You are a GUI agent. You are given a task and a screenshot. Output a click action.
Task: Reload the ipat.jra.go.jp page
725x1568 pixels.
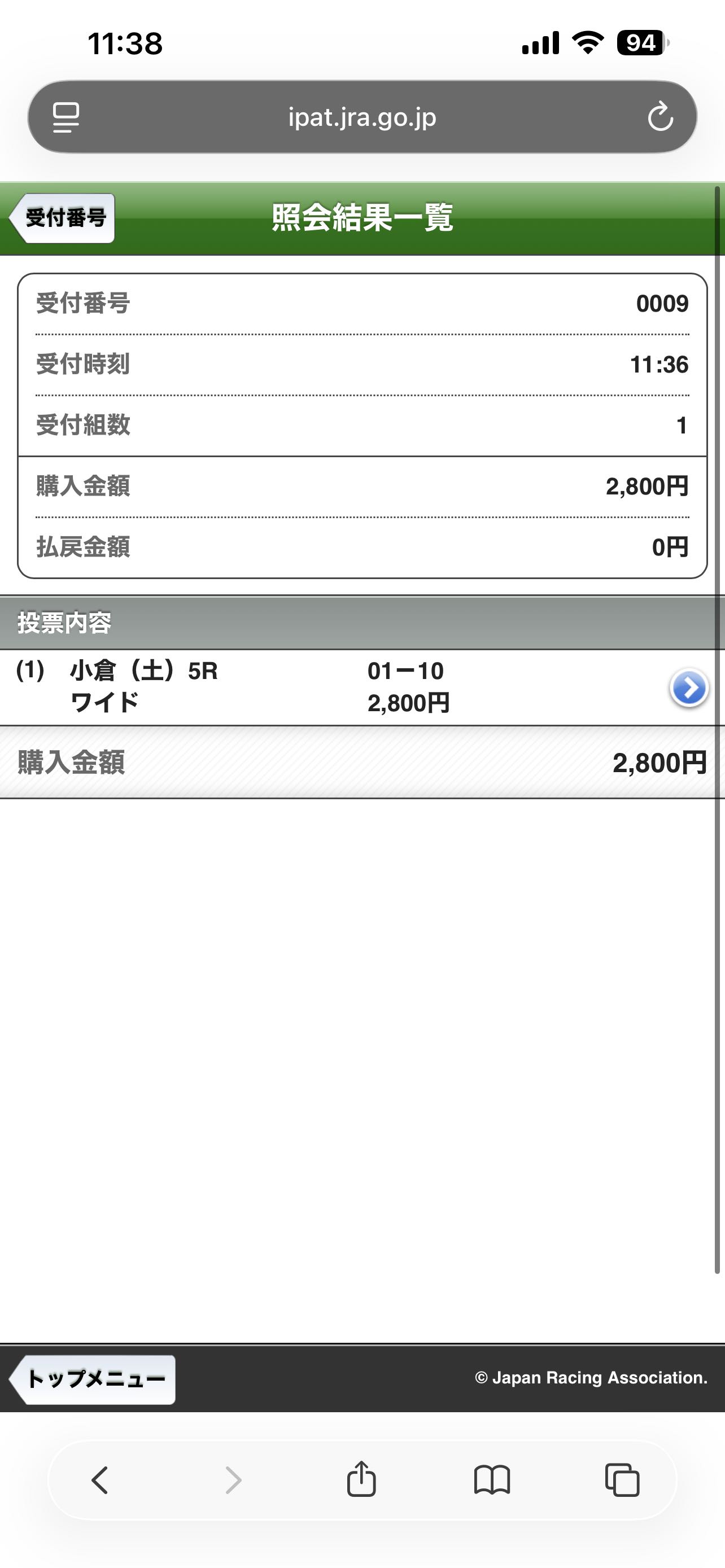click(x=660, y=117)
